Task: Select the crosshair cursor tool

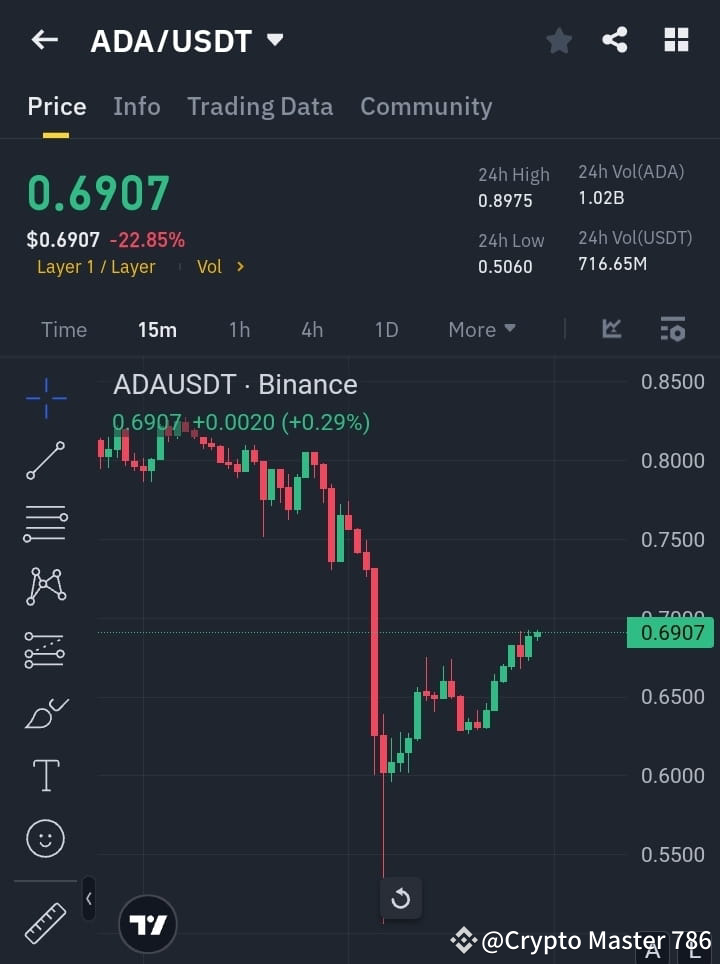Action: click(x=44, y=398)
